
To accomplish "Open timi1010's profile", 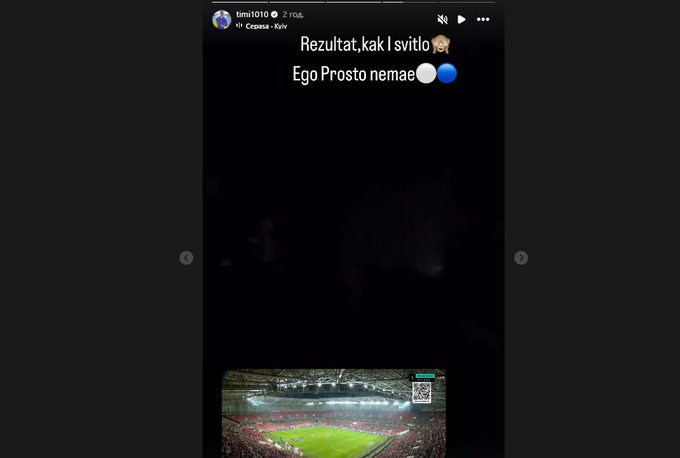I will tap(251, 14).
